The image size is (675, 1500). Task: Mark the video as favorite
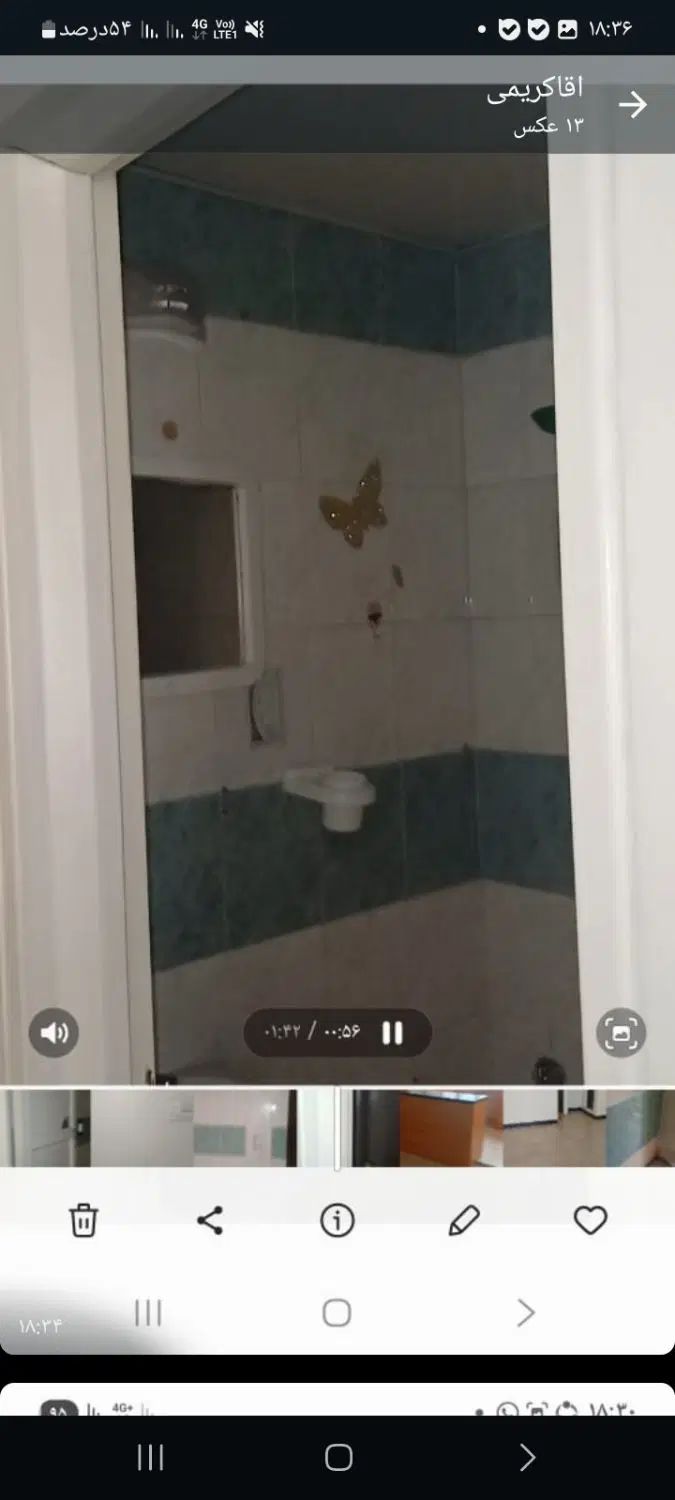[590, 1220]
